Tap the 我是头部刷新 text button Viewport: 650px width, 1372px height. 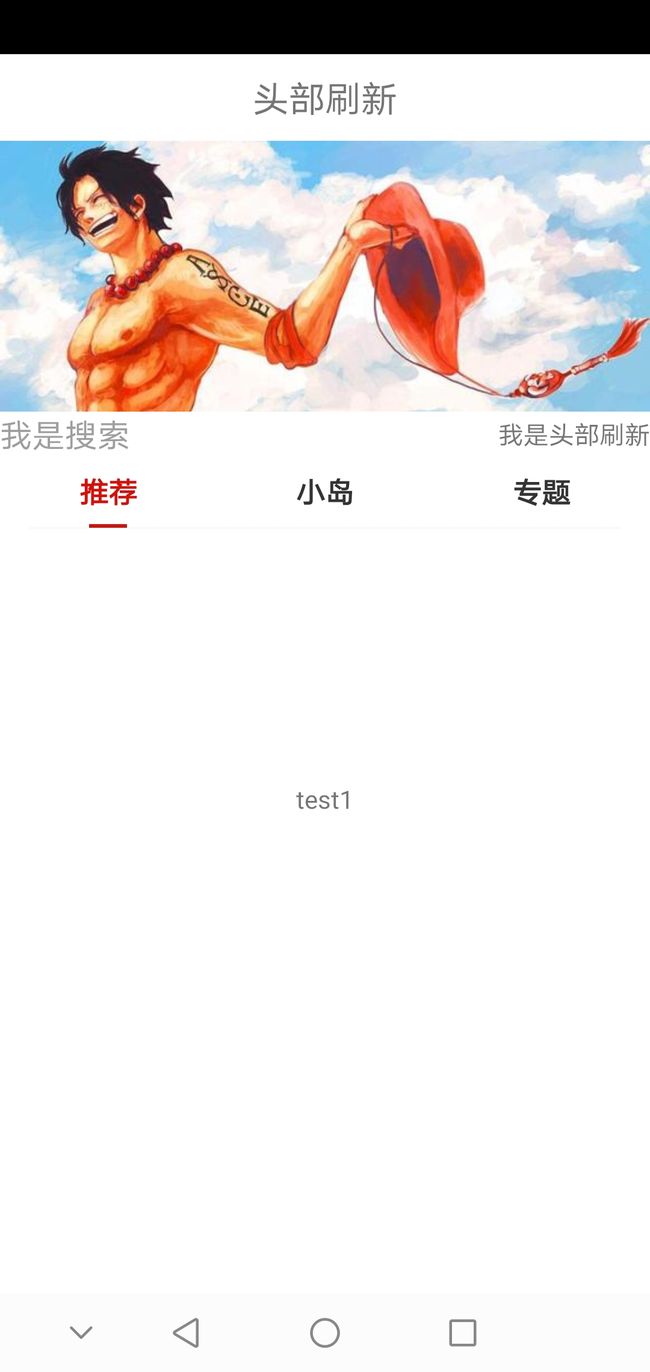pos(574,435)
